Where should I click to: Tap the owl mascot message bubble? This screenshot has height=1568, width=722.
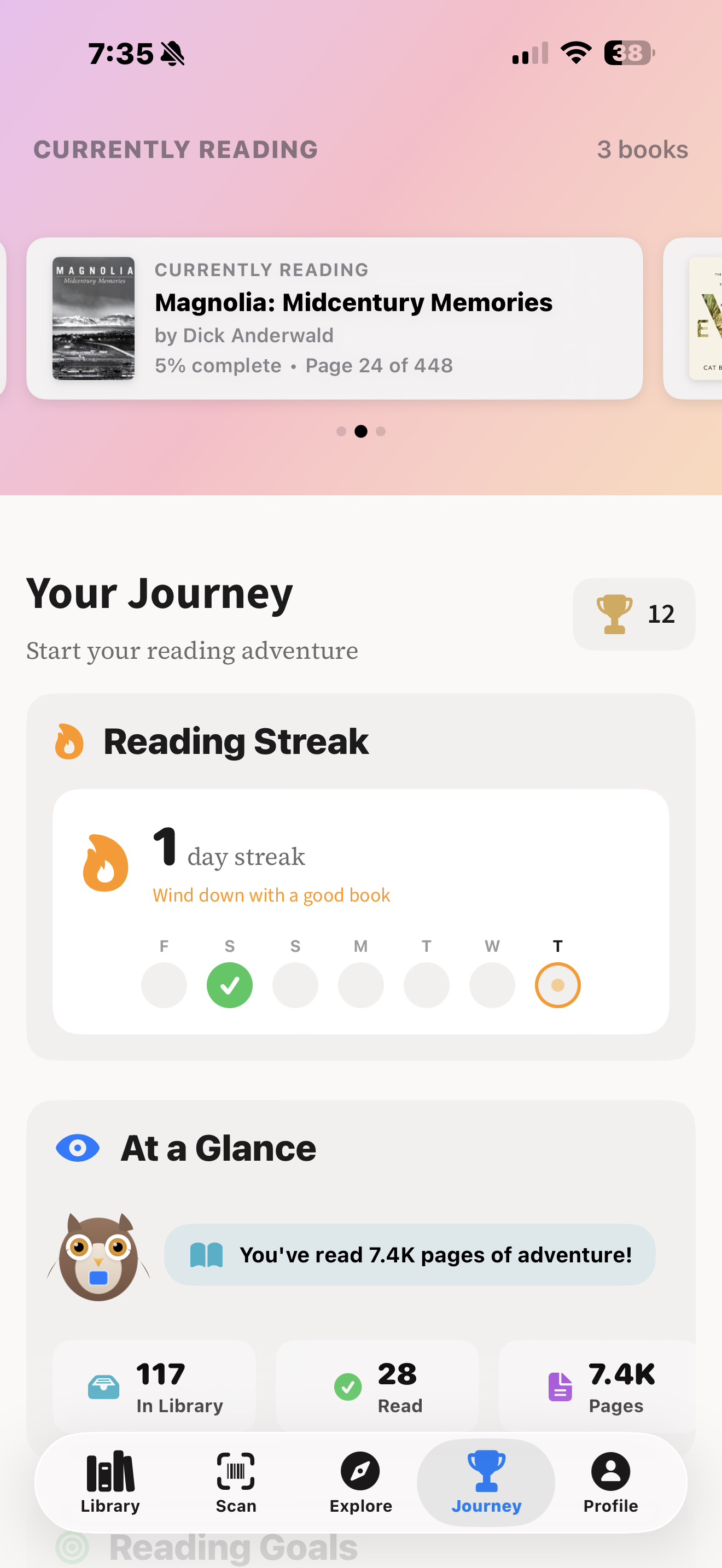[x=408, y=1254]
